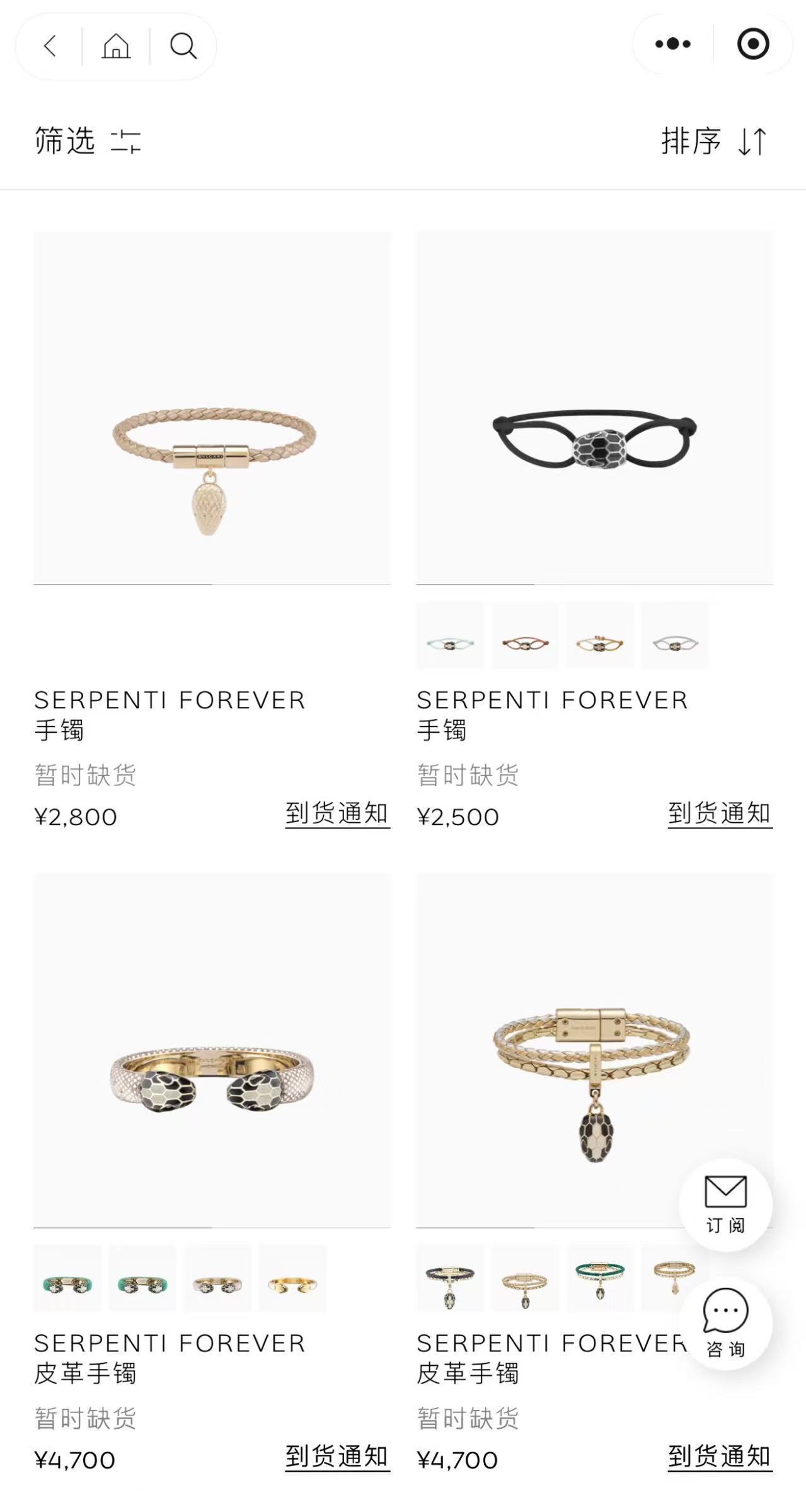Open the 排序 sort options
Image resolution: width=806 pixels, height=1512 pixels.
click(714, 140)
